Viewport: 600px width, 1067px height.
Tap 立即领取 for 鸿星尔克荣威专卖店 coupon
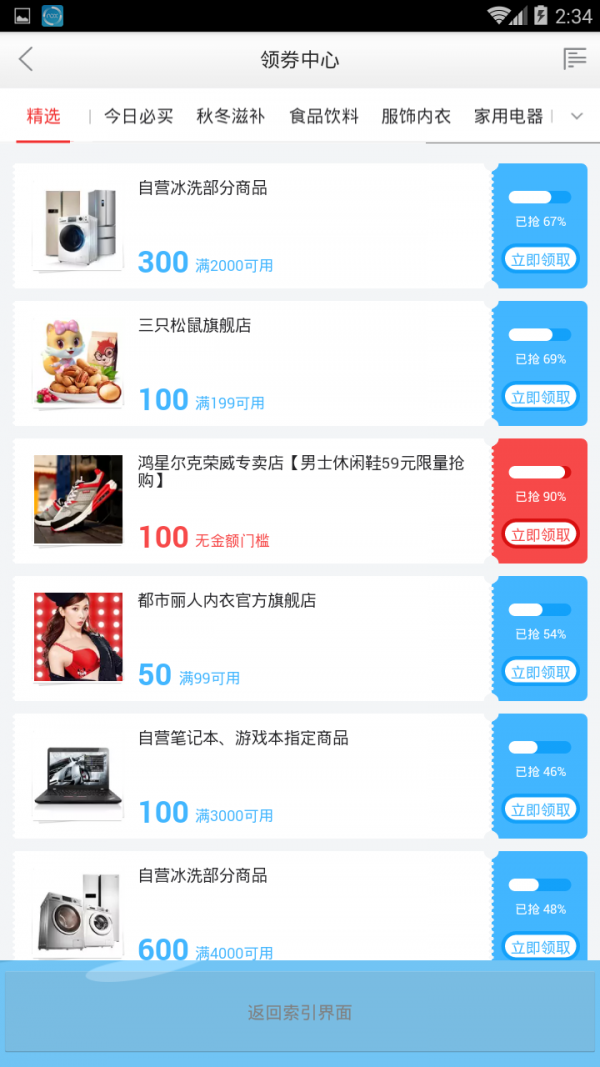click(540, 535)
